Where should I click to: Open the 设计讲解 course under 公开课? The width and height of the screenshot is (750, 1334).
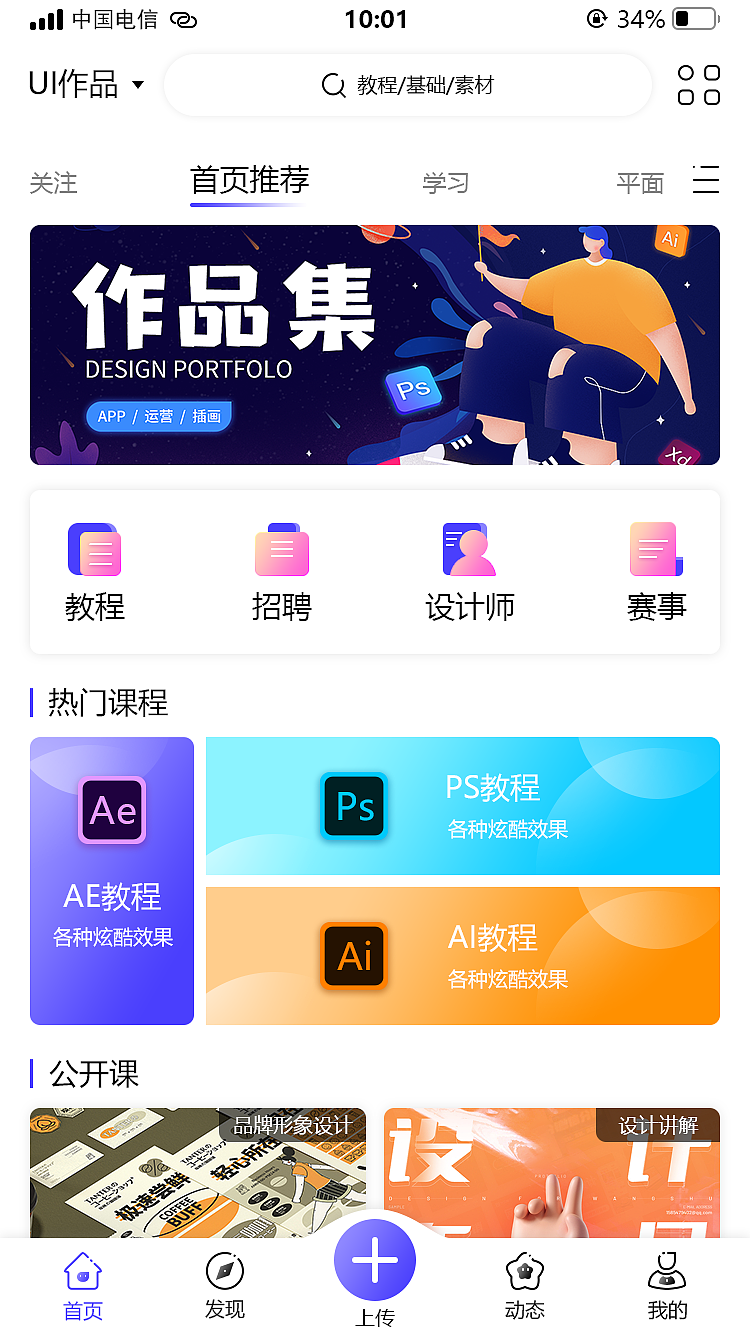click(551, 1170)
